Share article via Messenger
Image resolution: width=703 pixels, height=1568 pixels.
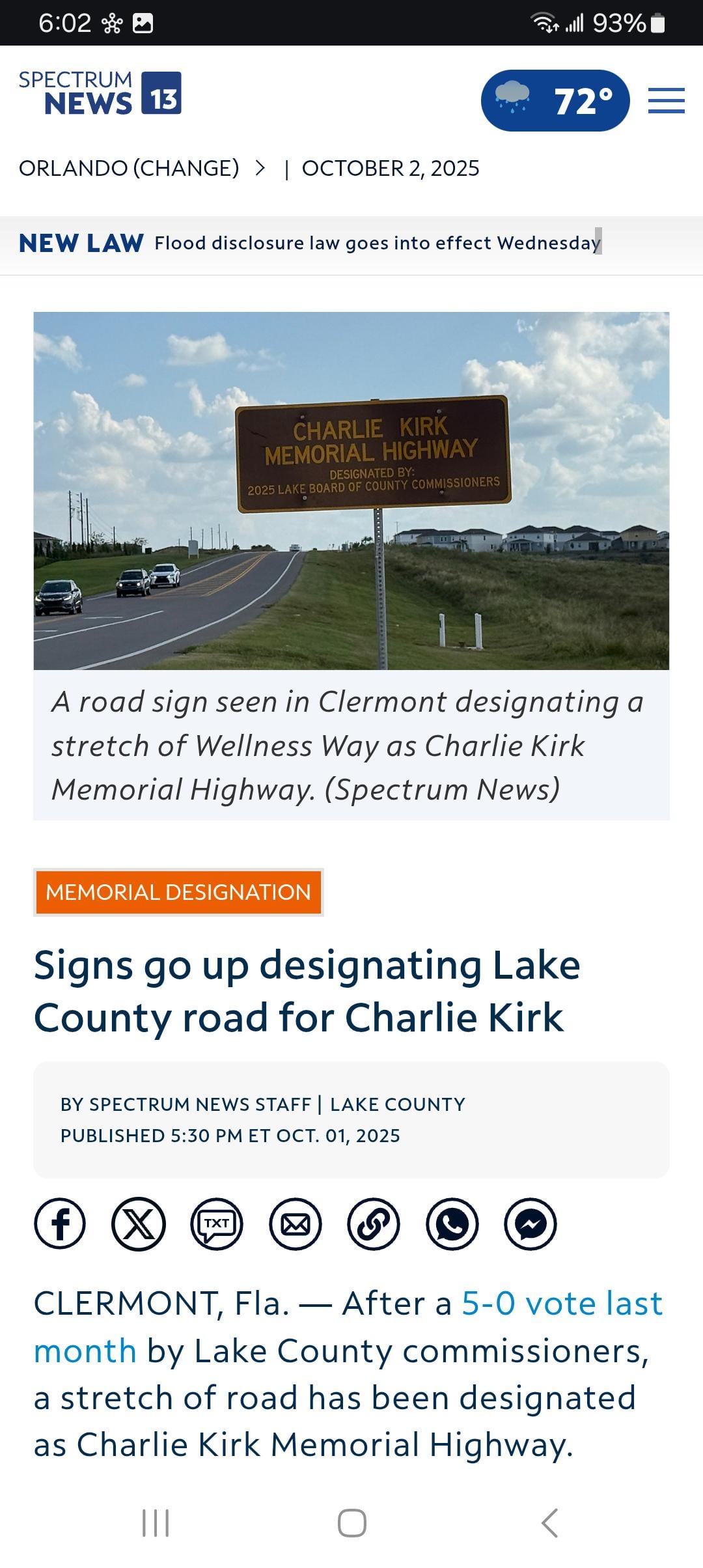click(531, 1224)
